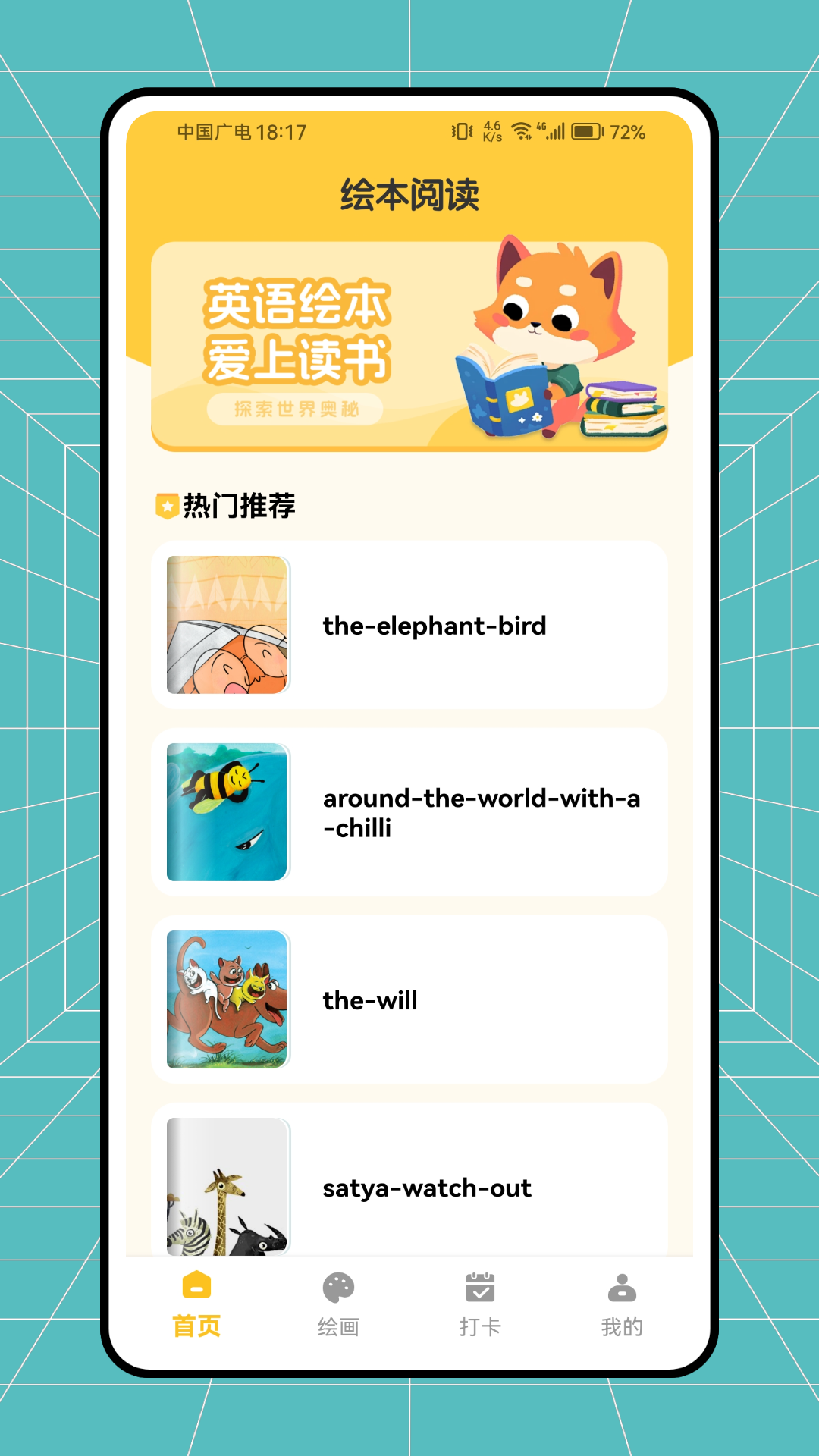Tap the Wi-Fi icon in status bar
Image resolution: width=819 pixels, height=1456 pixels.
coord(523,131)
